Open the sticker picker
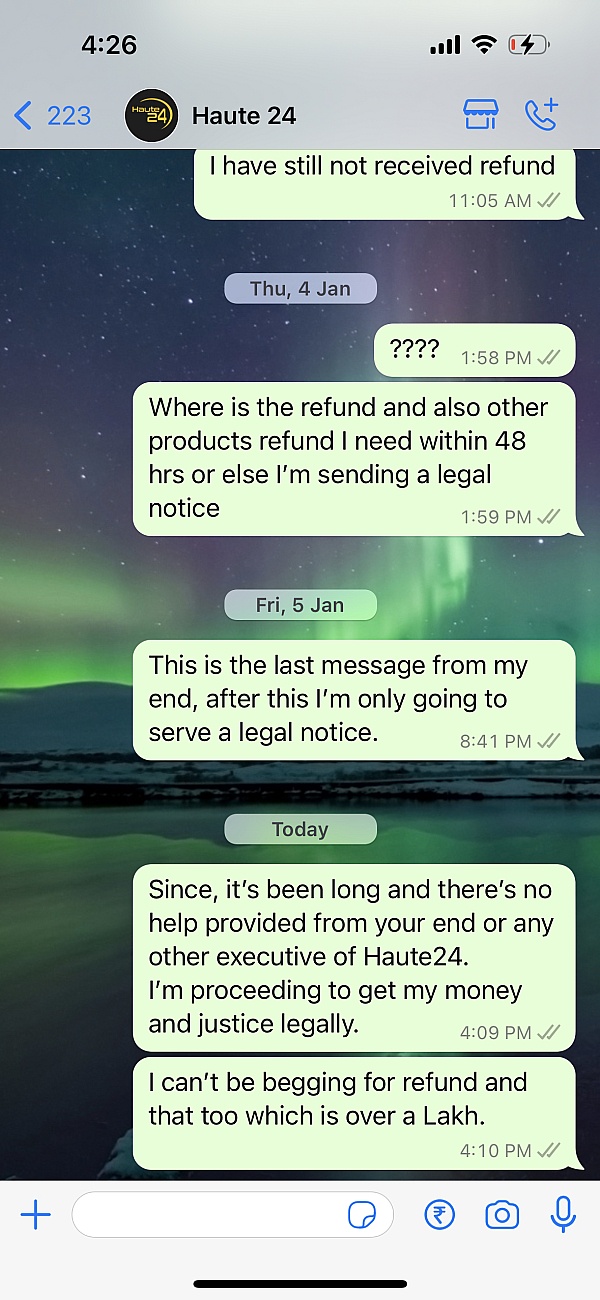This screenshot has height=1300, width=600. pos(362,1215)
